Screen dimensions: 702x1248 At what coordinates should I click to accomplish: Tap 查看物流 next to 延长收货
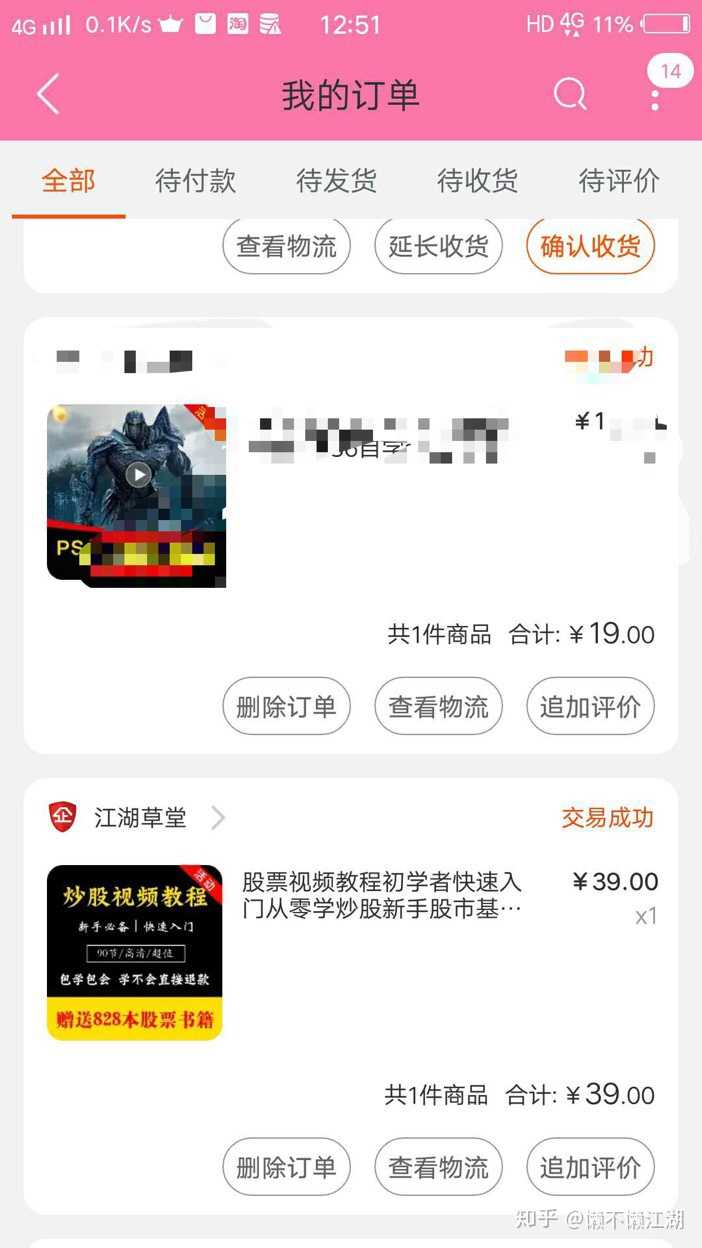286,246
